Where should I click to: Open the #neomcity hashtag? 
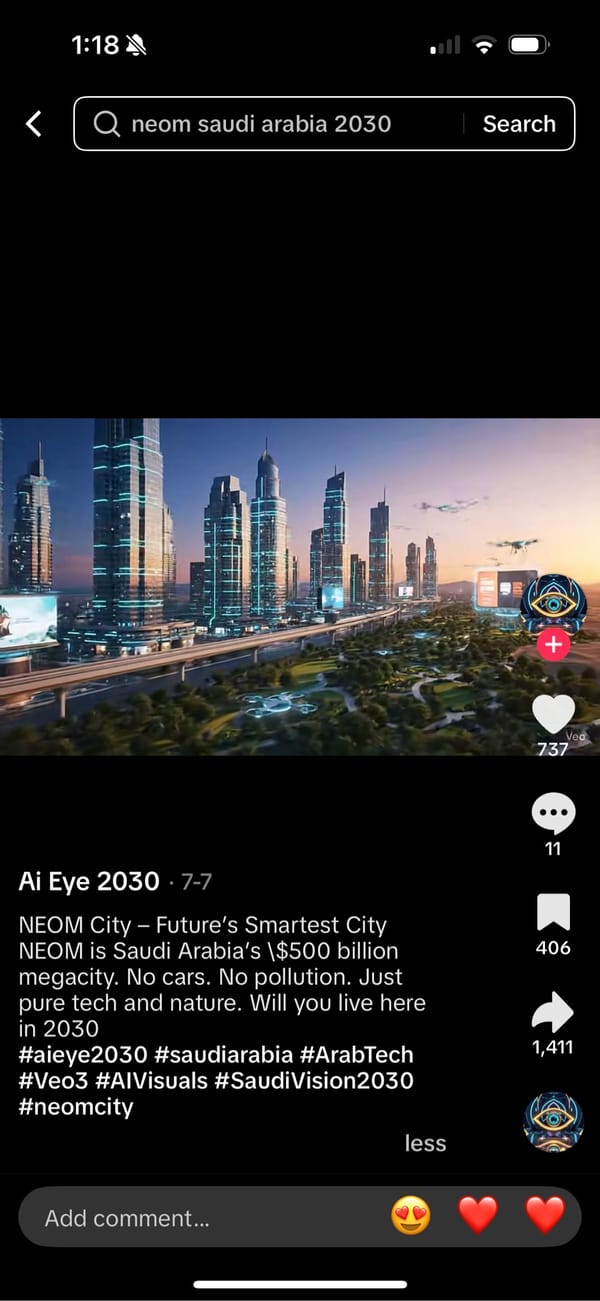pyautogui.click(x=76, y=1107)
